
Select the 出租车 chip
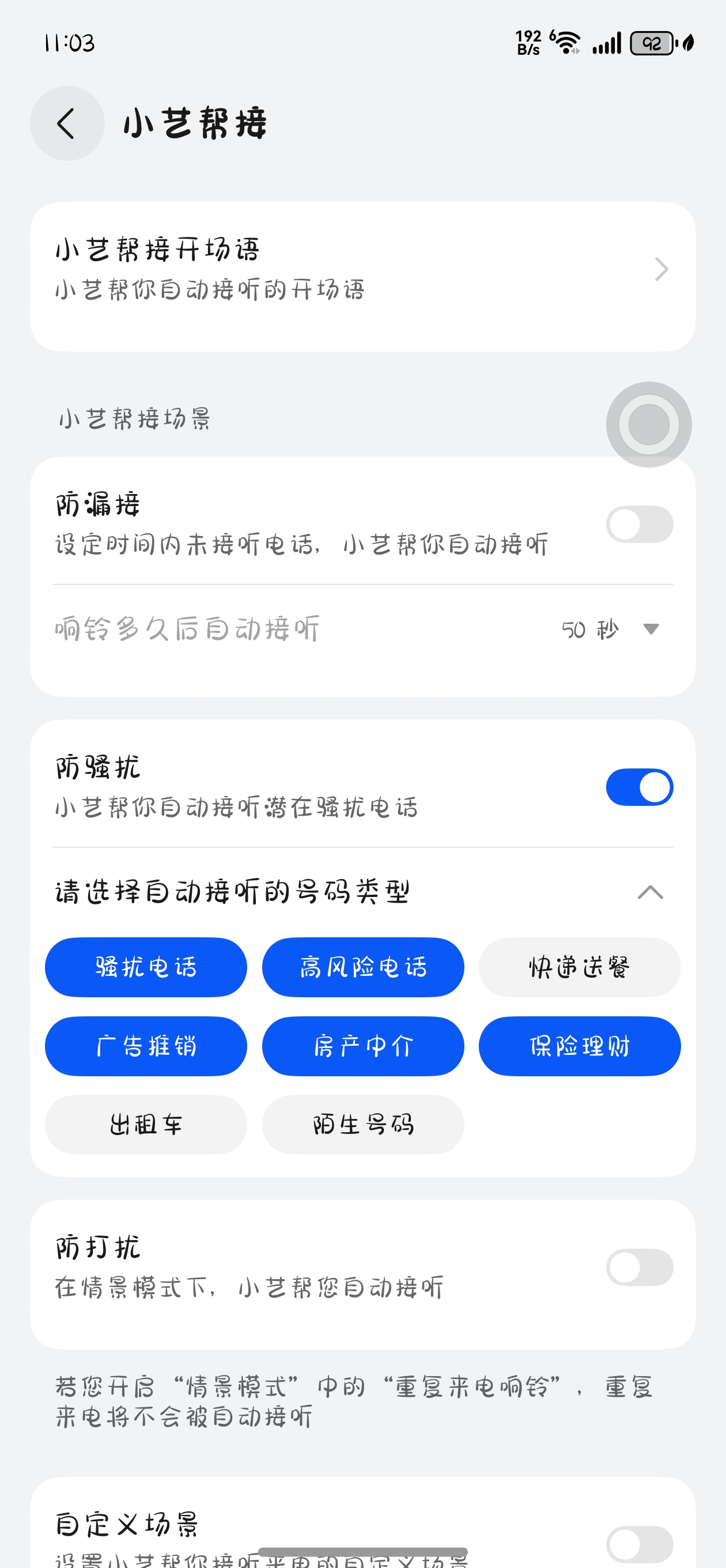146,1125
